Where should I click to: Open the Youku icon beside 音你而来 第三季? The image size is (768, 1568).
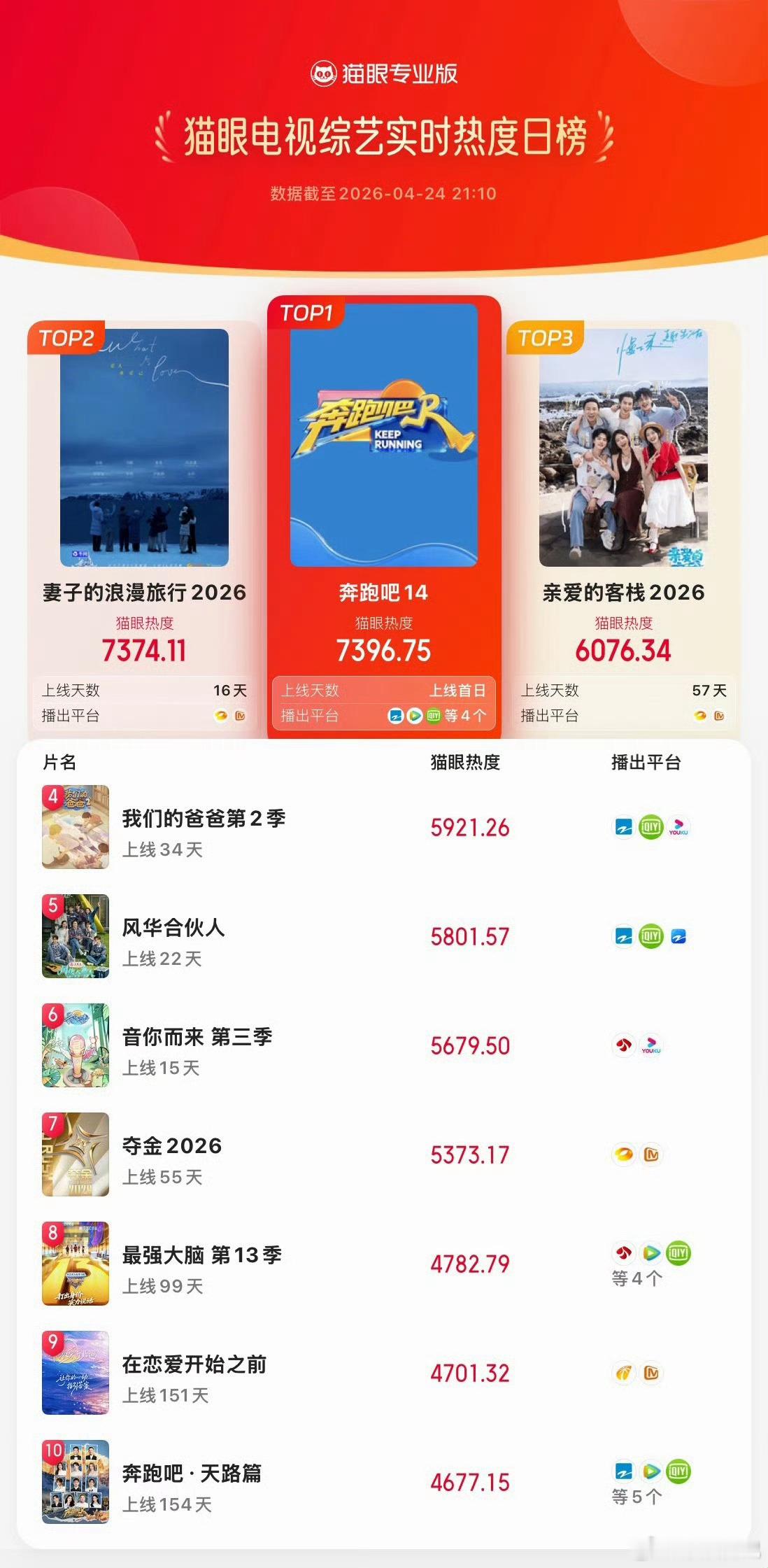(650, 1045)
